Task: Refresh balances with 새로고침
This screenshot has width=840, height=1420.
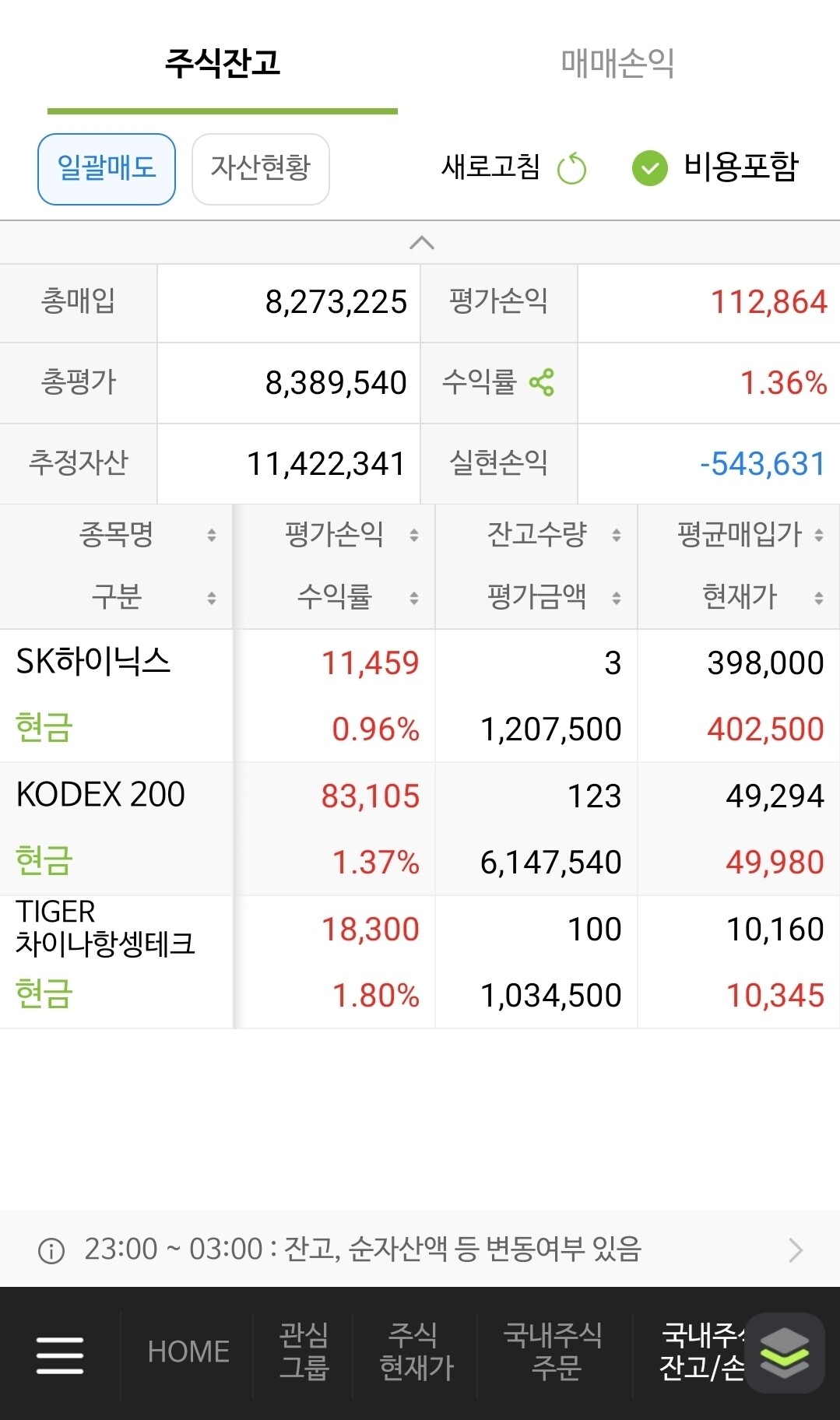Action: point(514,167)
